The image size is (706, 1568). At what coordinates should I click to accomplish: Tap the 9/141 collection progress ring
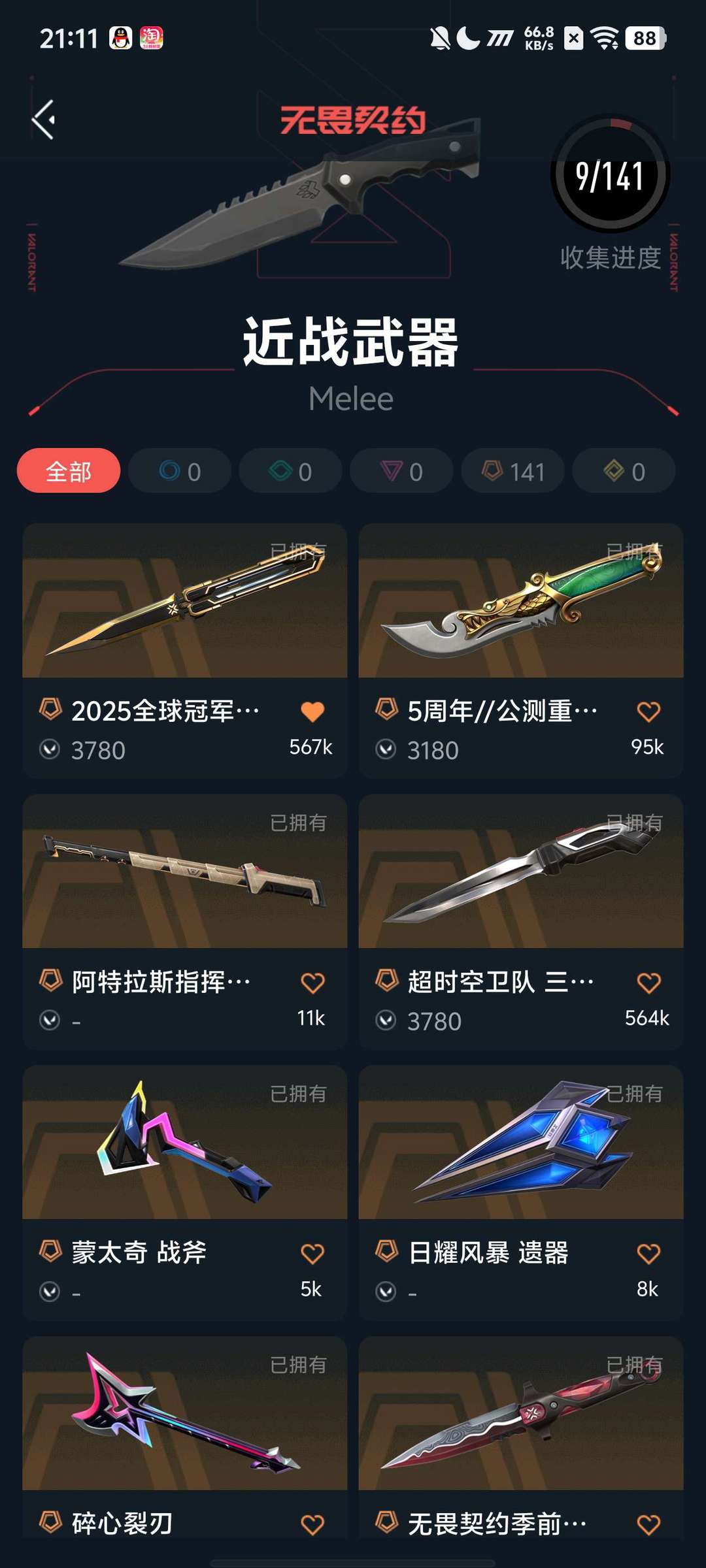pos(608,175)
